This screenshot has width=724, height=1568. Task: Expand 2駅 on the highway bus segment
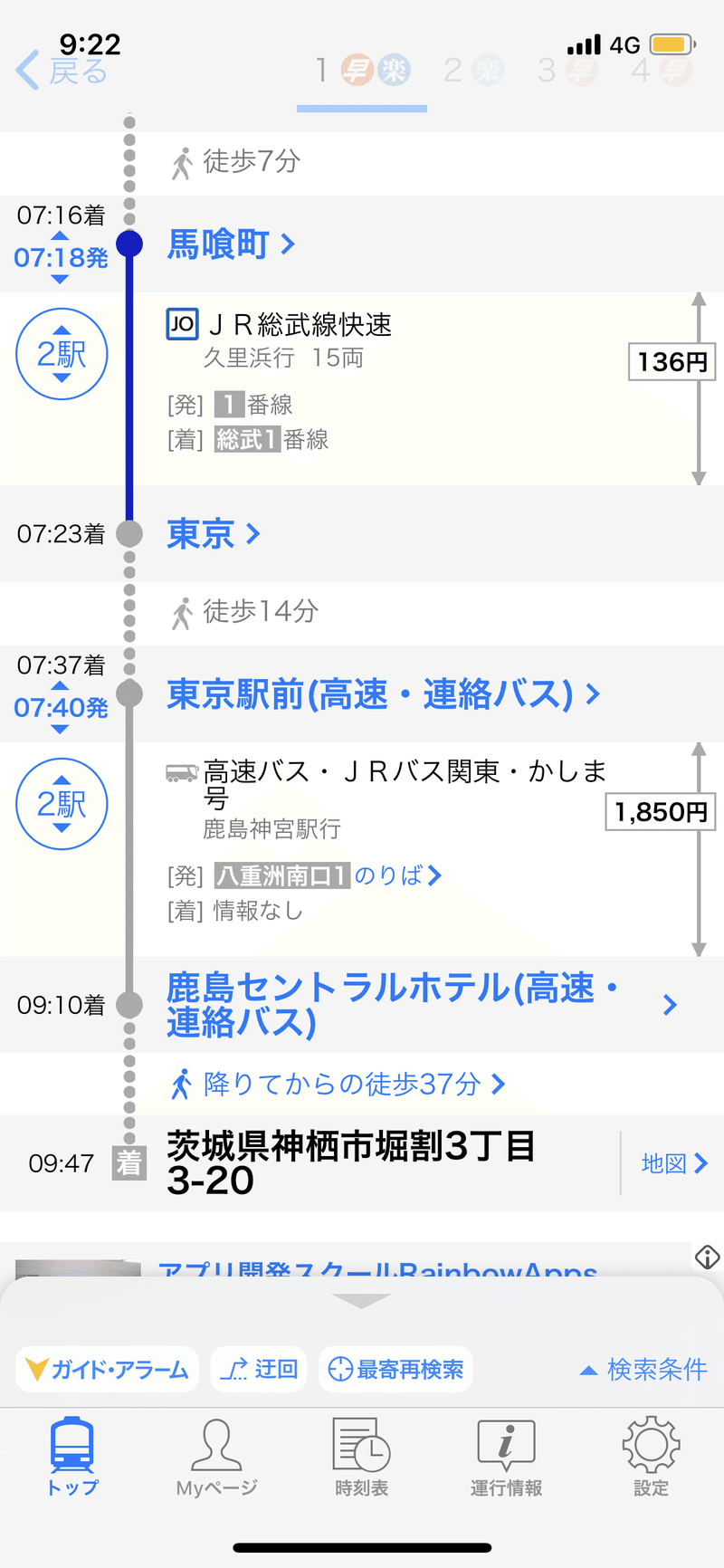pyautogui.click(x=61, y=804)
